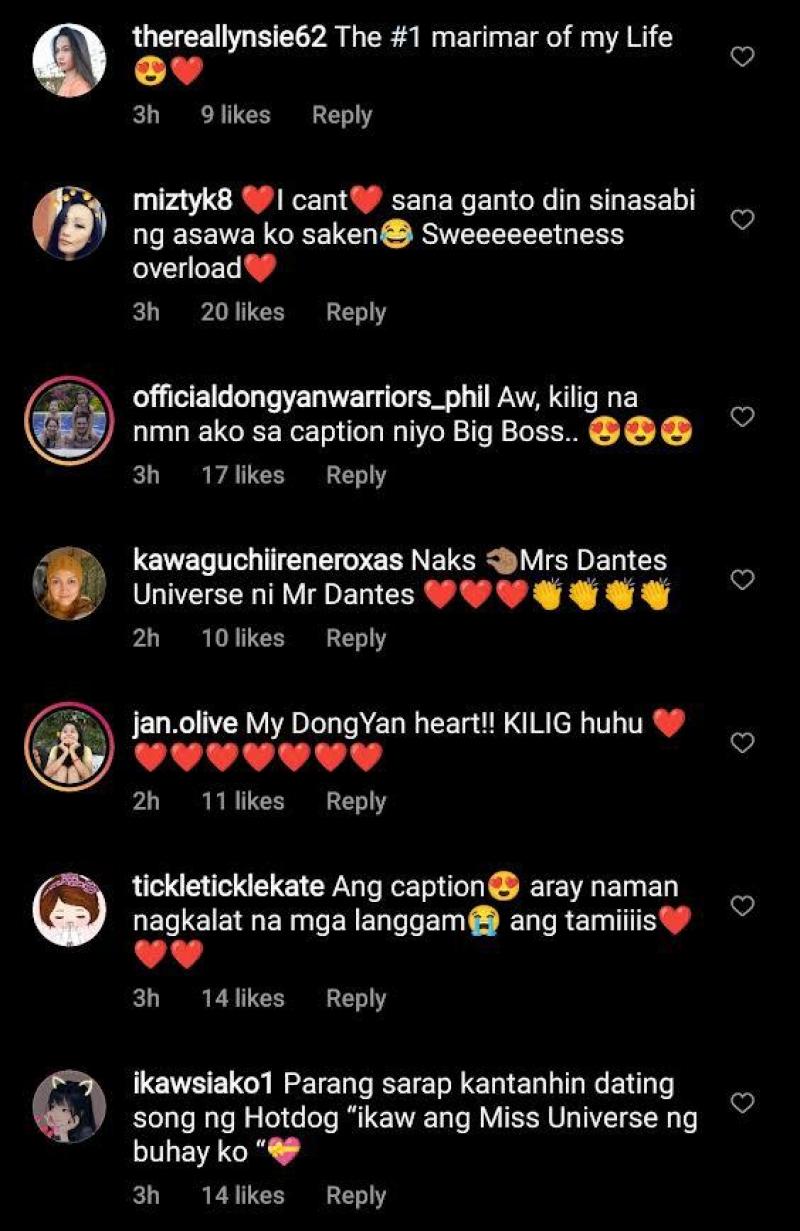Like the comment by miztyk8
Viewport: 800px width, 1231px height.
[x=742, y=220]
